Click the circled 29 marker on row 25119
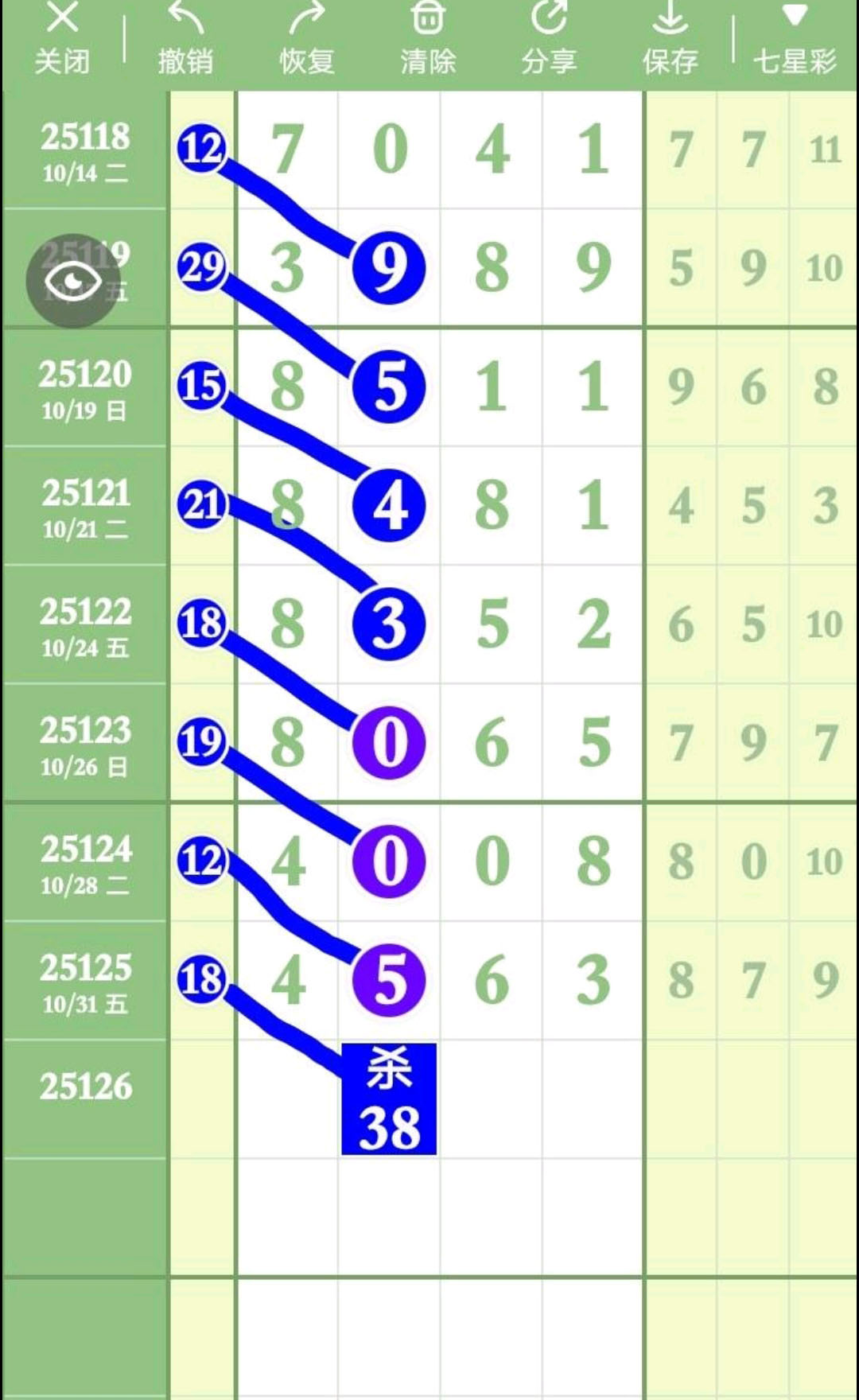Viewport: 859px width, 1400px height. click(203, 266)
